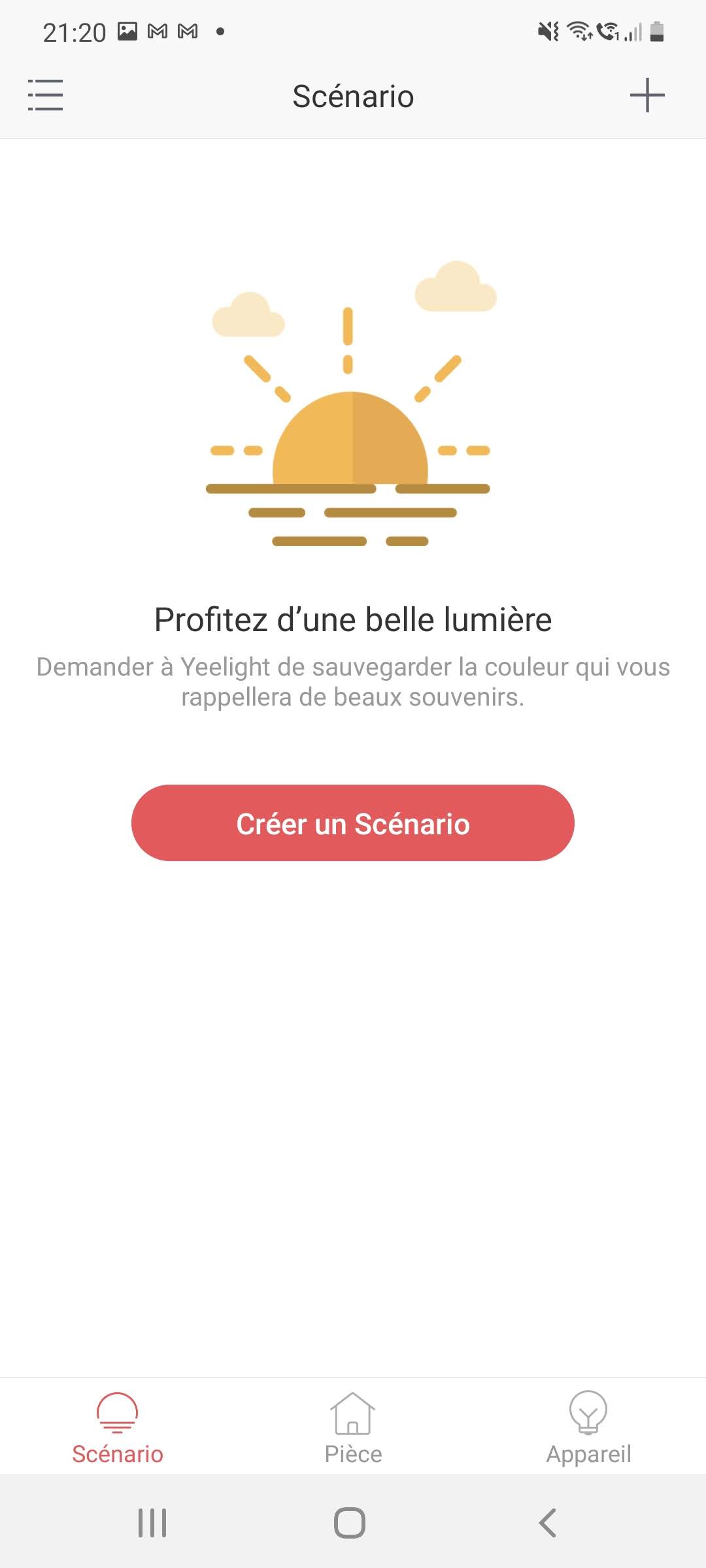The image size is (706, 1568).
Task: Switch to the Appareil tab
Action: (x=588, y=1428)
